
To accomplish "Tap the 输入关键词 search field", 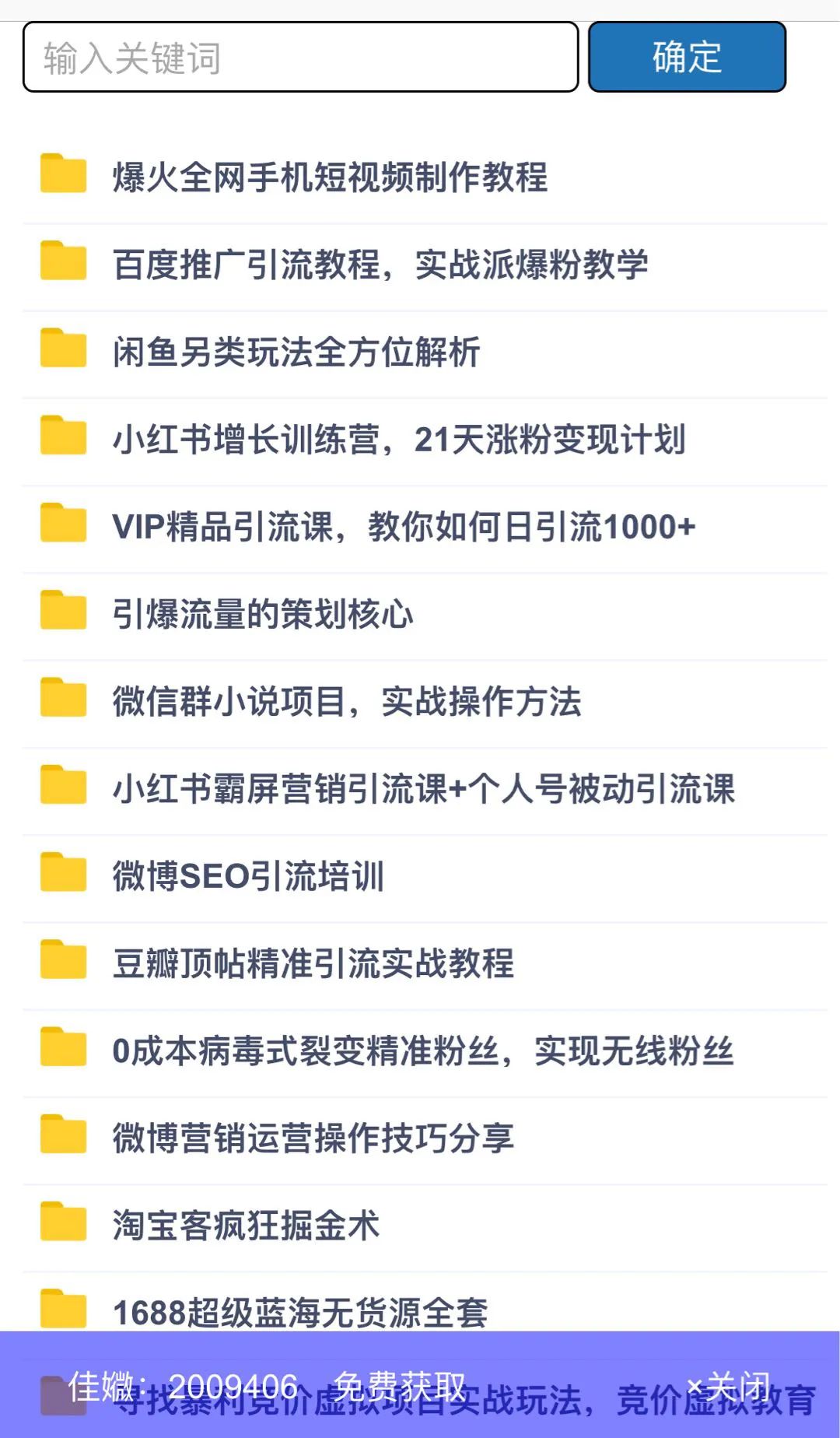I will (300, 58).
